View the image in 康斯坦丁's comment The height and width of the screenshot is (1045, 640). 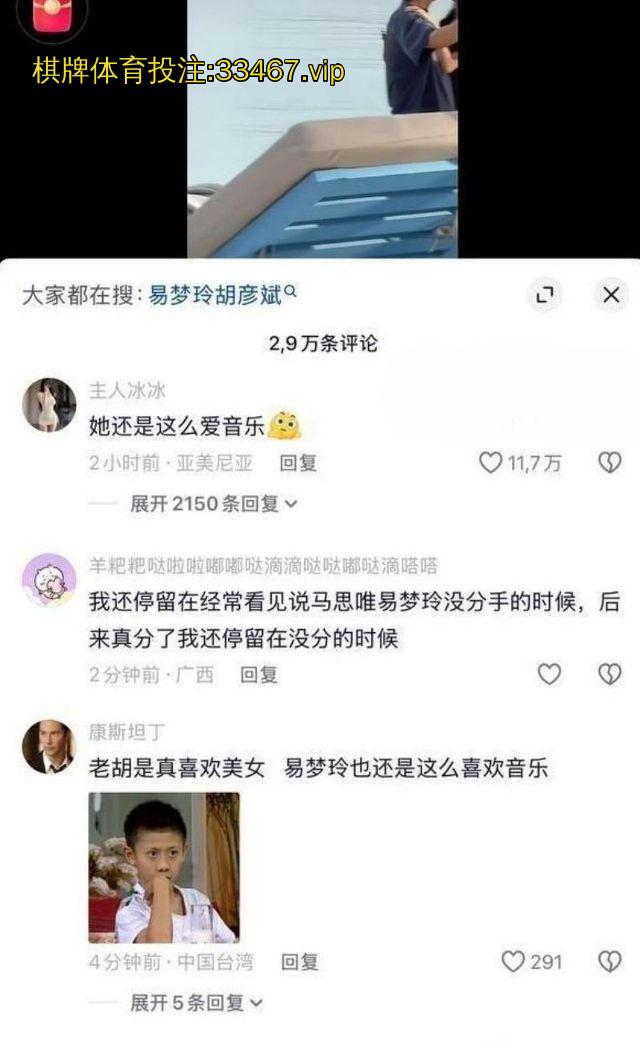tap(164, 867)
